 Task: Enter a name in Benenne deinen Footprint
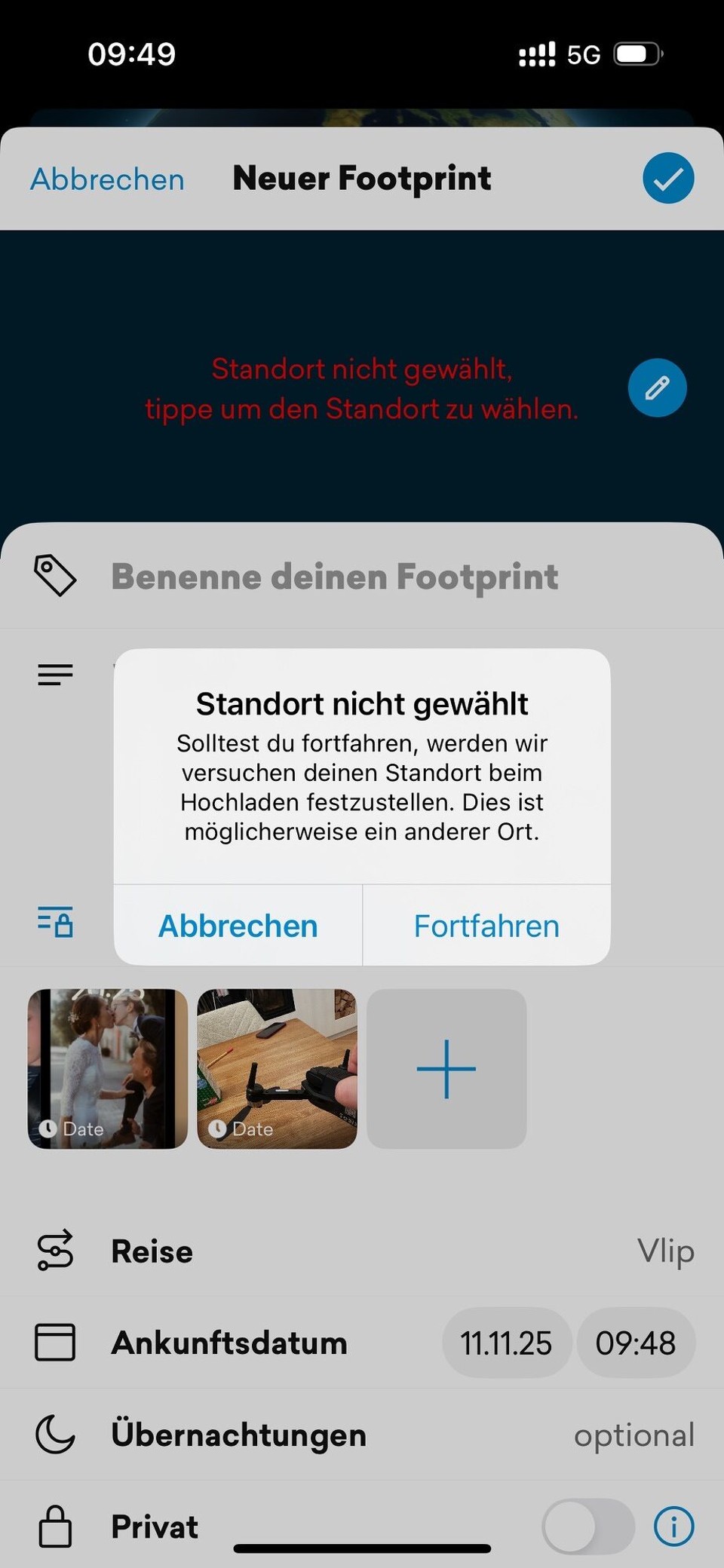pos(335,577)
